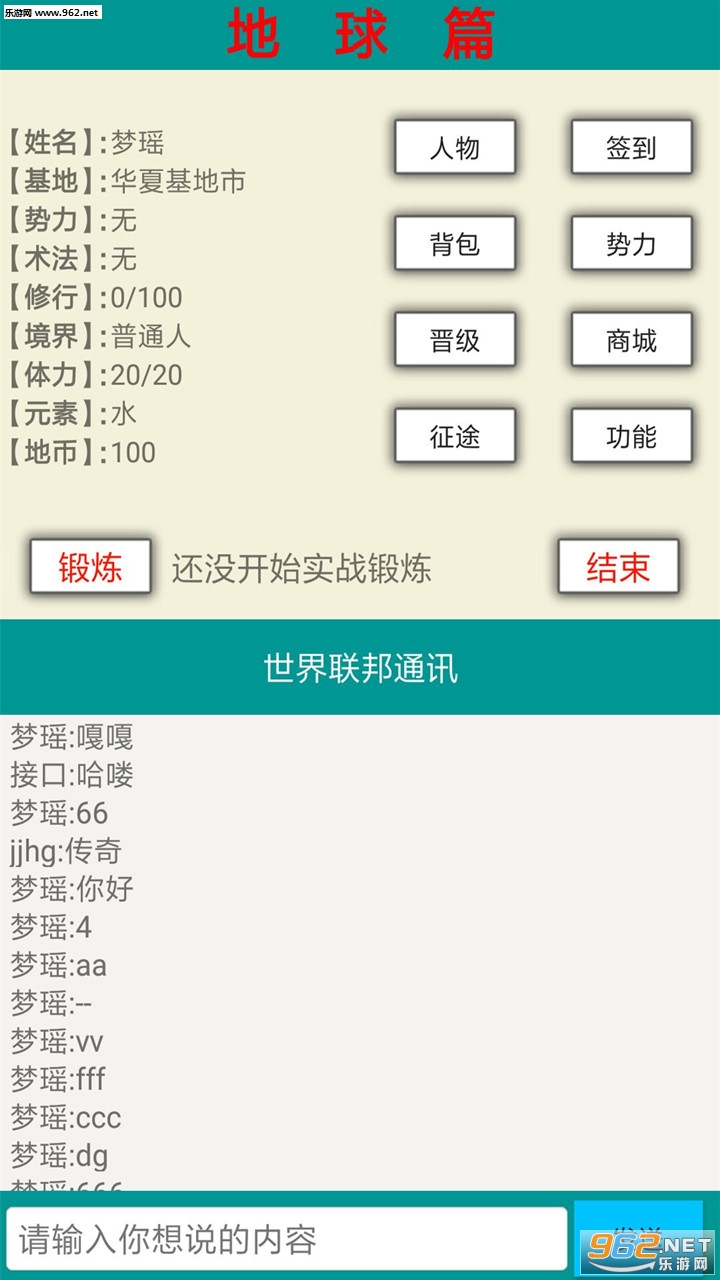Image resolution: width=720 pixels, height=1280 pixels.
Task: Open the 背包 backpack
Action: (455, 244)
